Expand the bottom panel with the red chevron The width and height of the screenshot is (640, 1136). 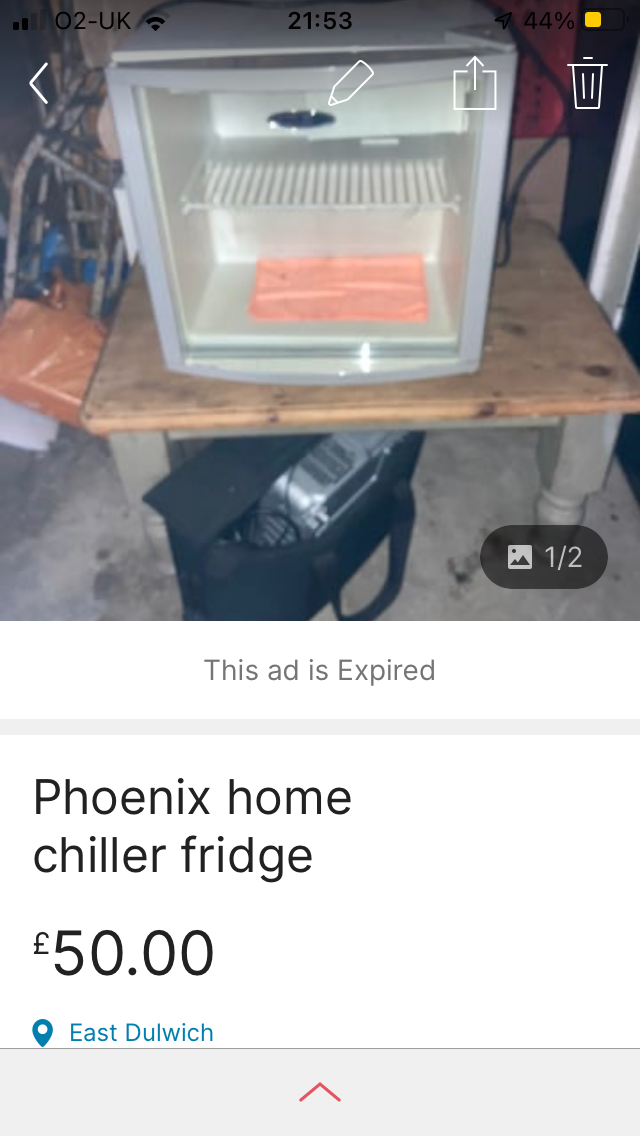pyautogui.click(x=320, y=1093)
